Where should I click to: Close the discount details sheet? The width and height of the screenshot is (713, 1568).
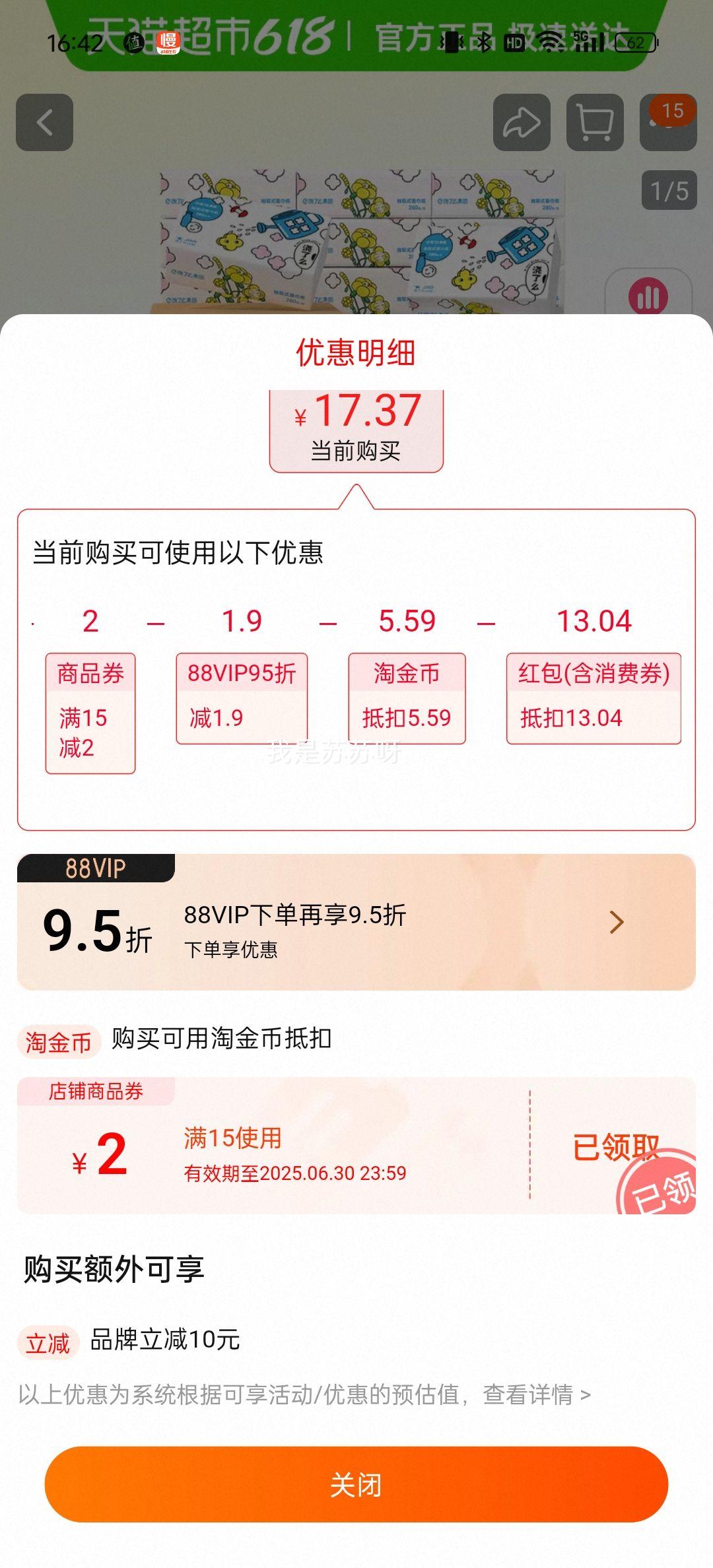pyautogui.click(x=356, y=1485)
